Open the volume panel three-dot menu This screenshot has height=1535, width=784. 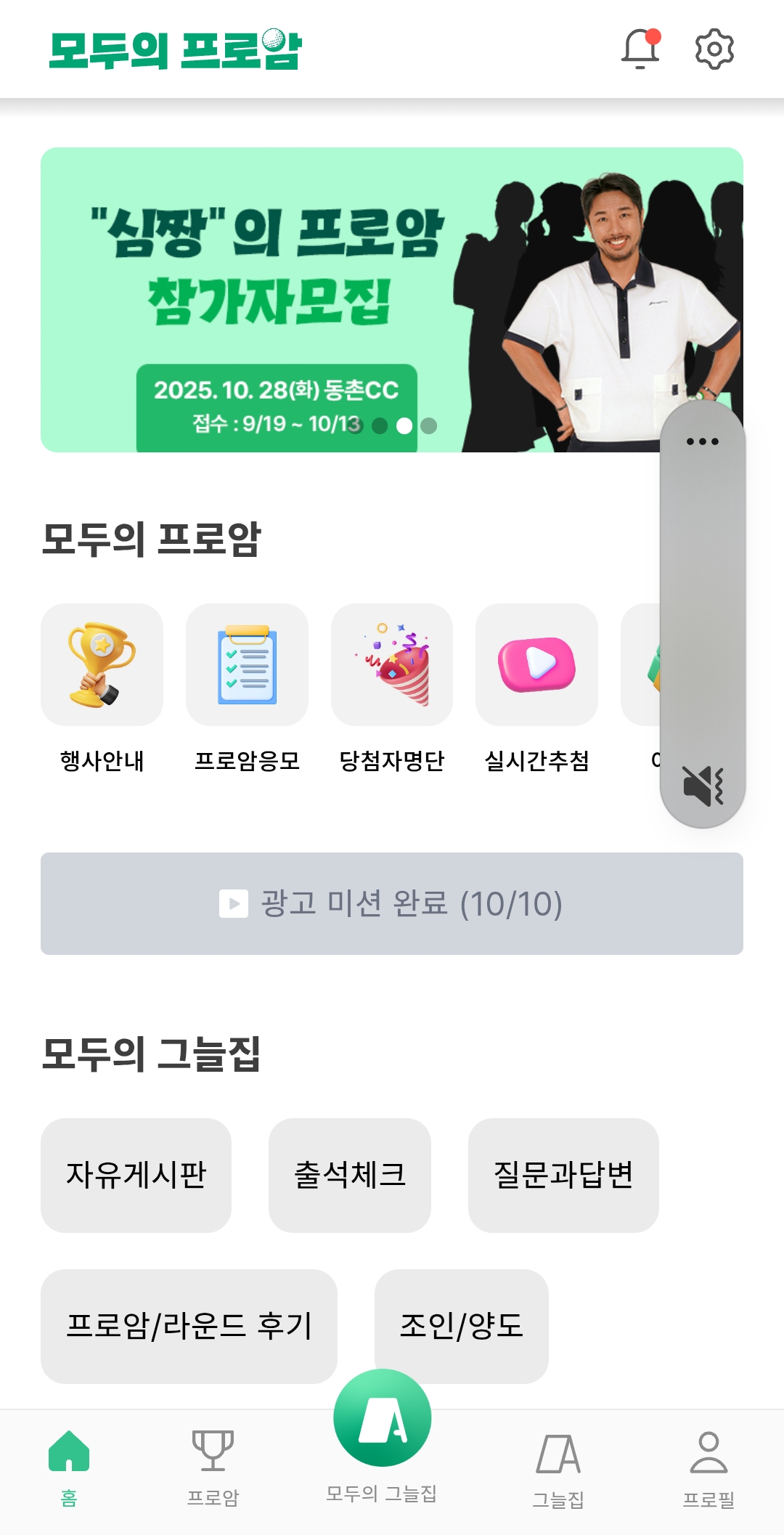[x=703, y=441]
